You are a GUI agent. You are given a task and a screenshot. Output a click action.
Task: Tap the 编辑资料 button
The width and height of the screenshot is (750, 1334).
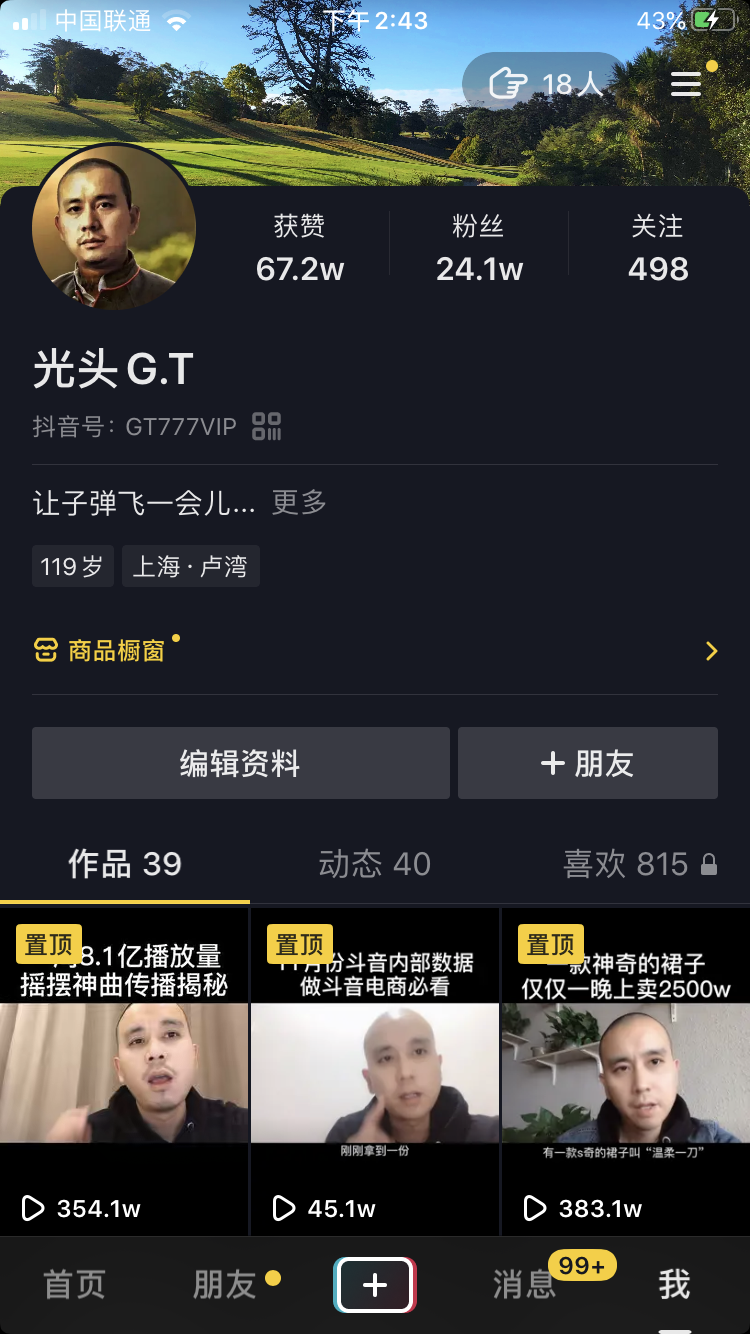click(x=240, y=762)
